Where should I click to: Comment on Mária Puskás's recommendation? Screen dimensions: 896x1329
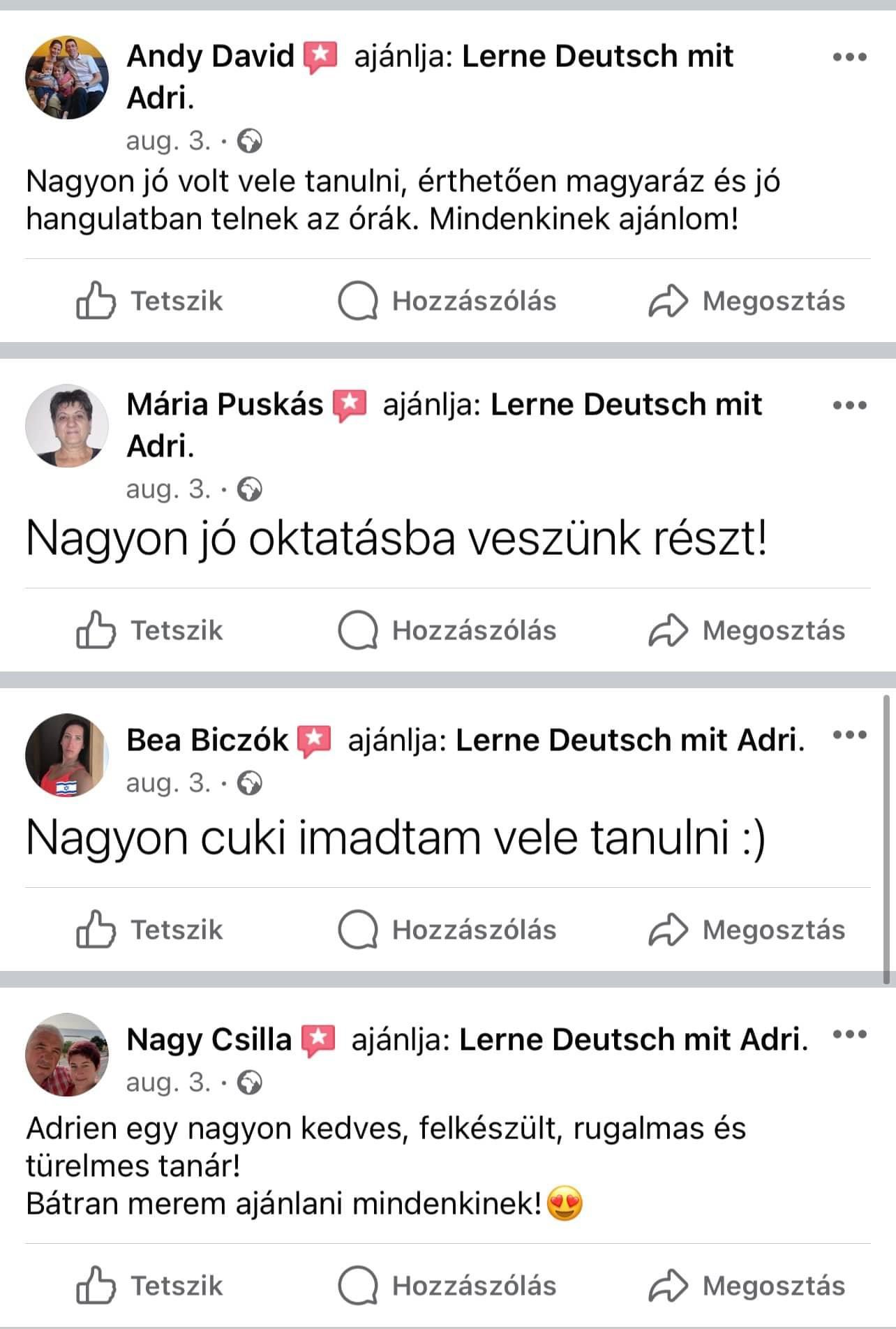point(447,630)
